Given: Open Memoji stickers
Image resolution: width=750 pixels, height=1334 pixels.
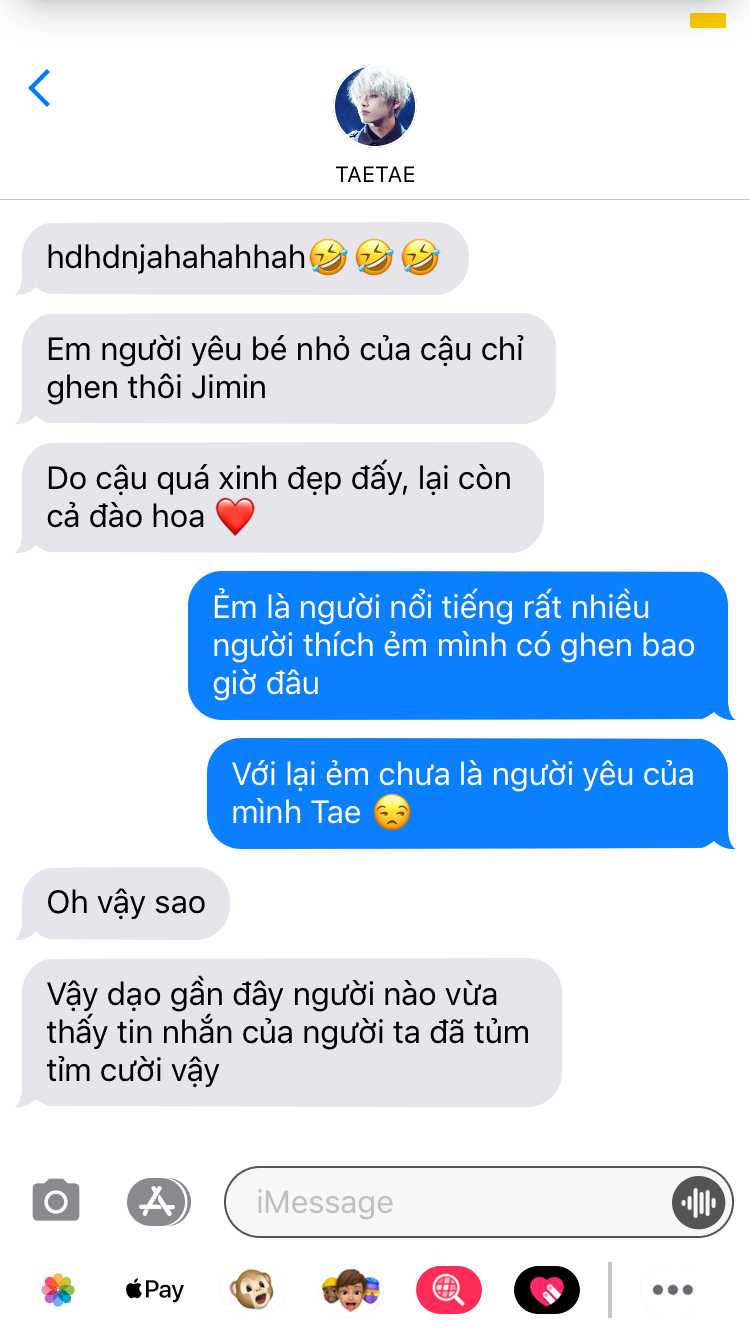Looking at the screenshot, I should pos(352,1290).
